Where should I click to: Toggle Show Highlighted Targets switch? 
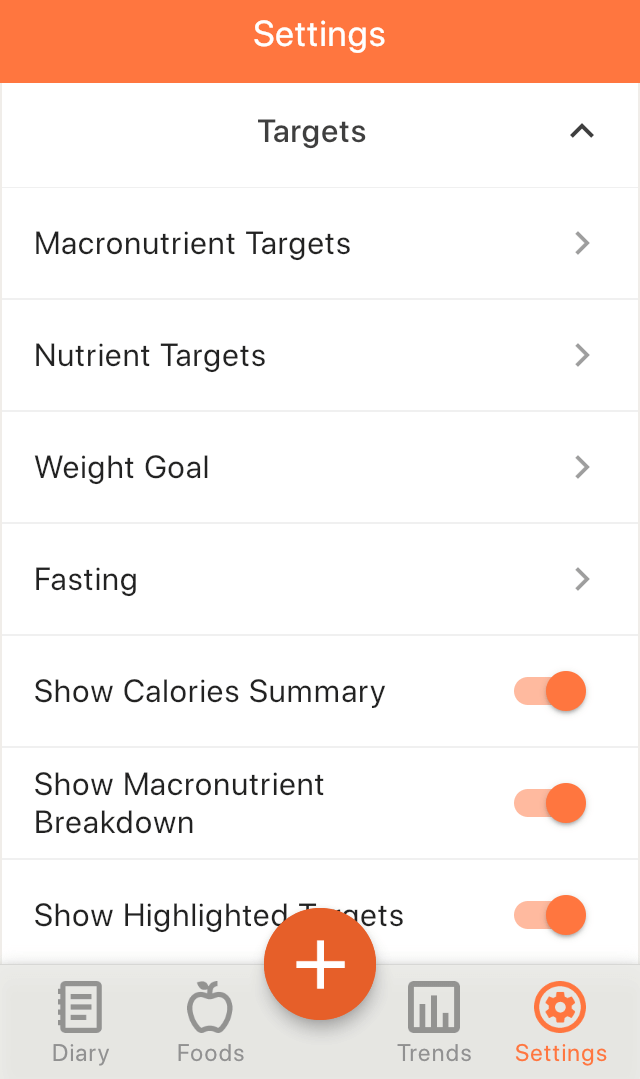click(x=550, y=915)
